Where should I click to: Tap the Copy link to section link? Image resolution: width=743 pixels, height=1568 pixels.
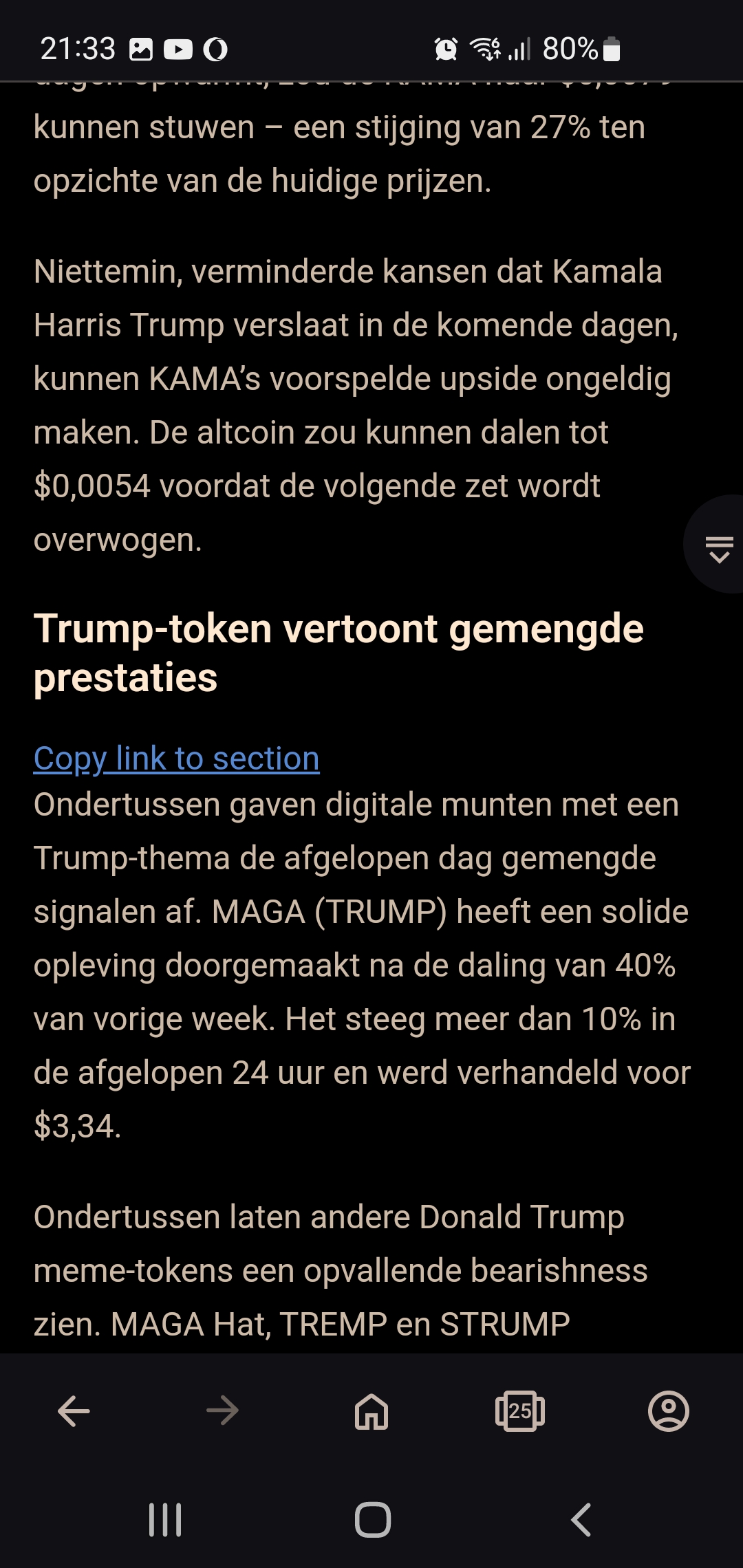click(177, 759)
